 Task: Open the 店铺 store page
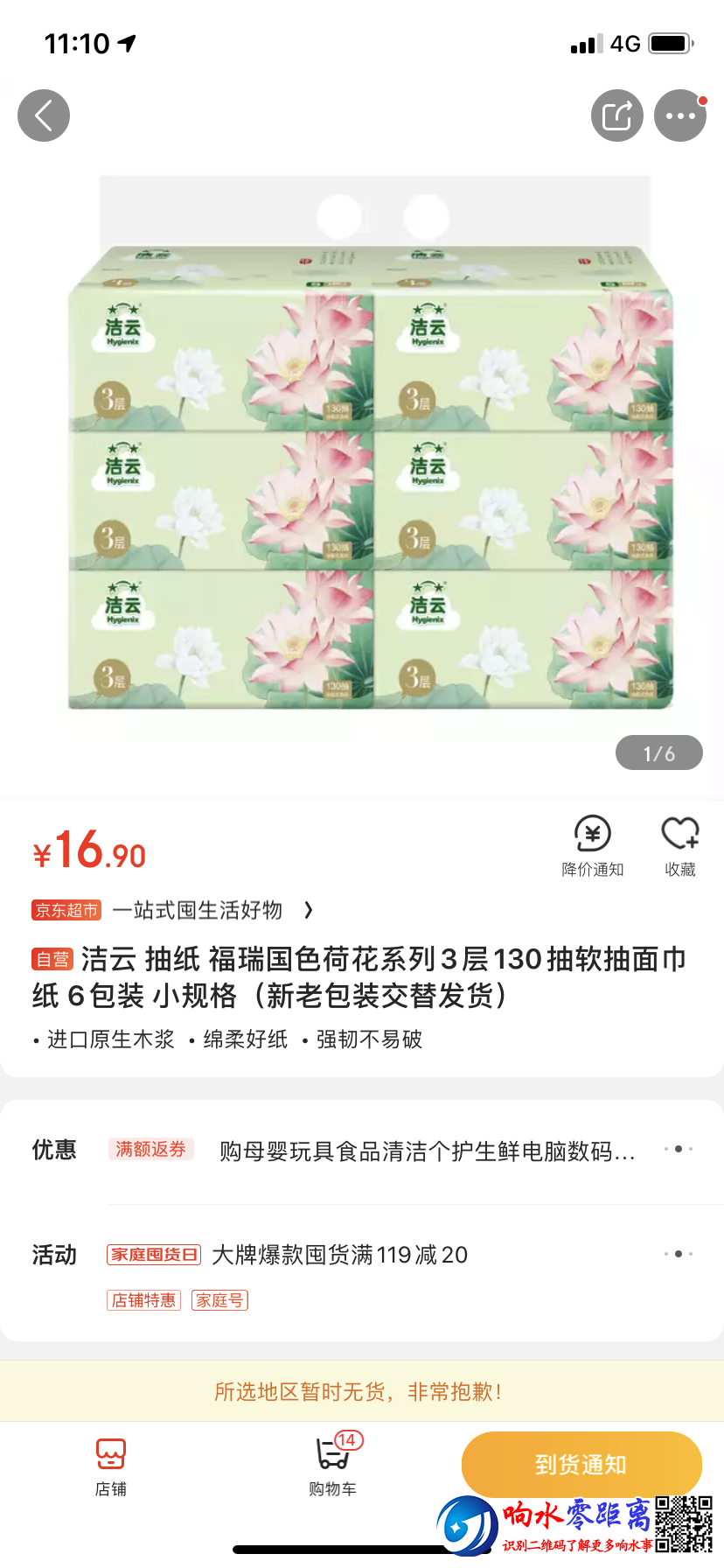click(x=111, y=1466)
